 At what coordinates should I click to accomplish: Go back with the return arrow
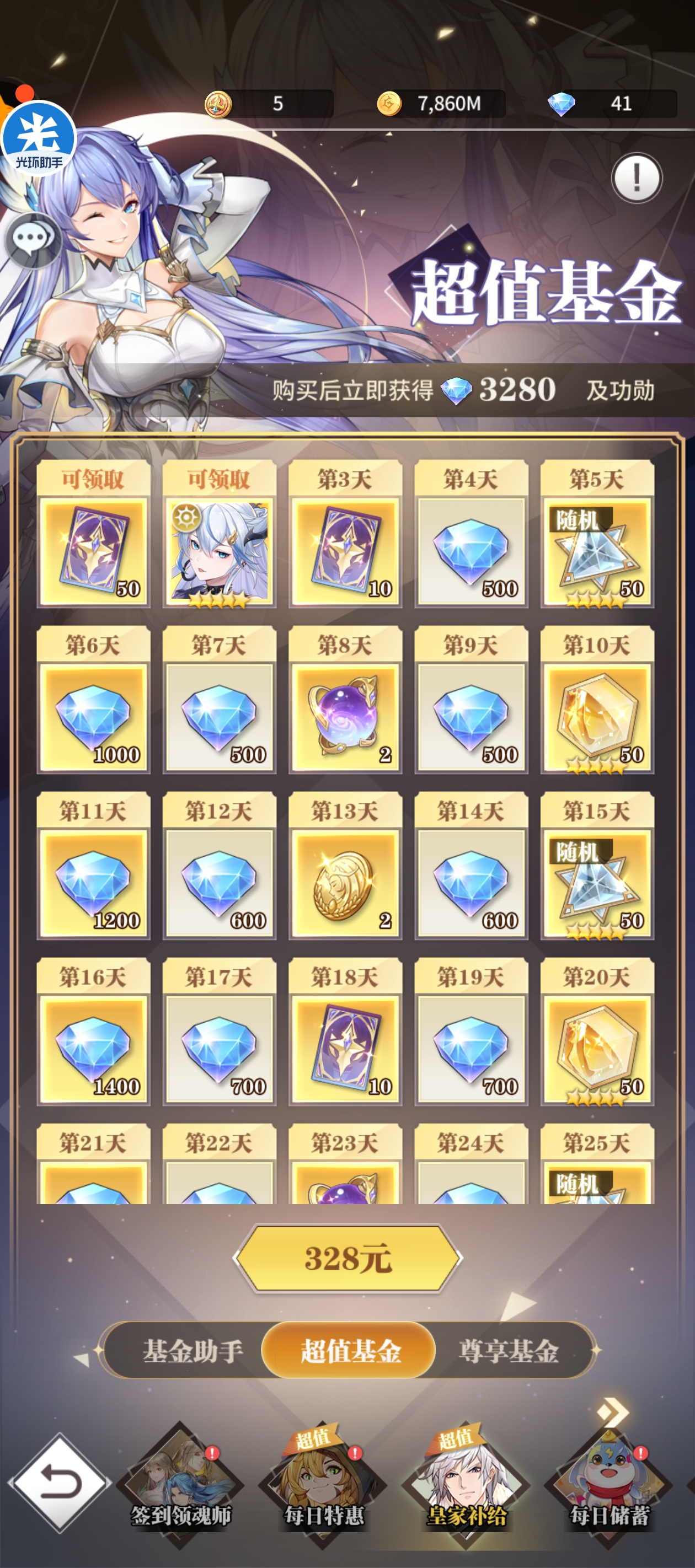tap(60, 1482)
